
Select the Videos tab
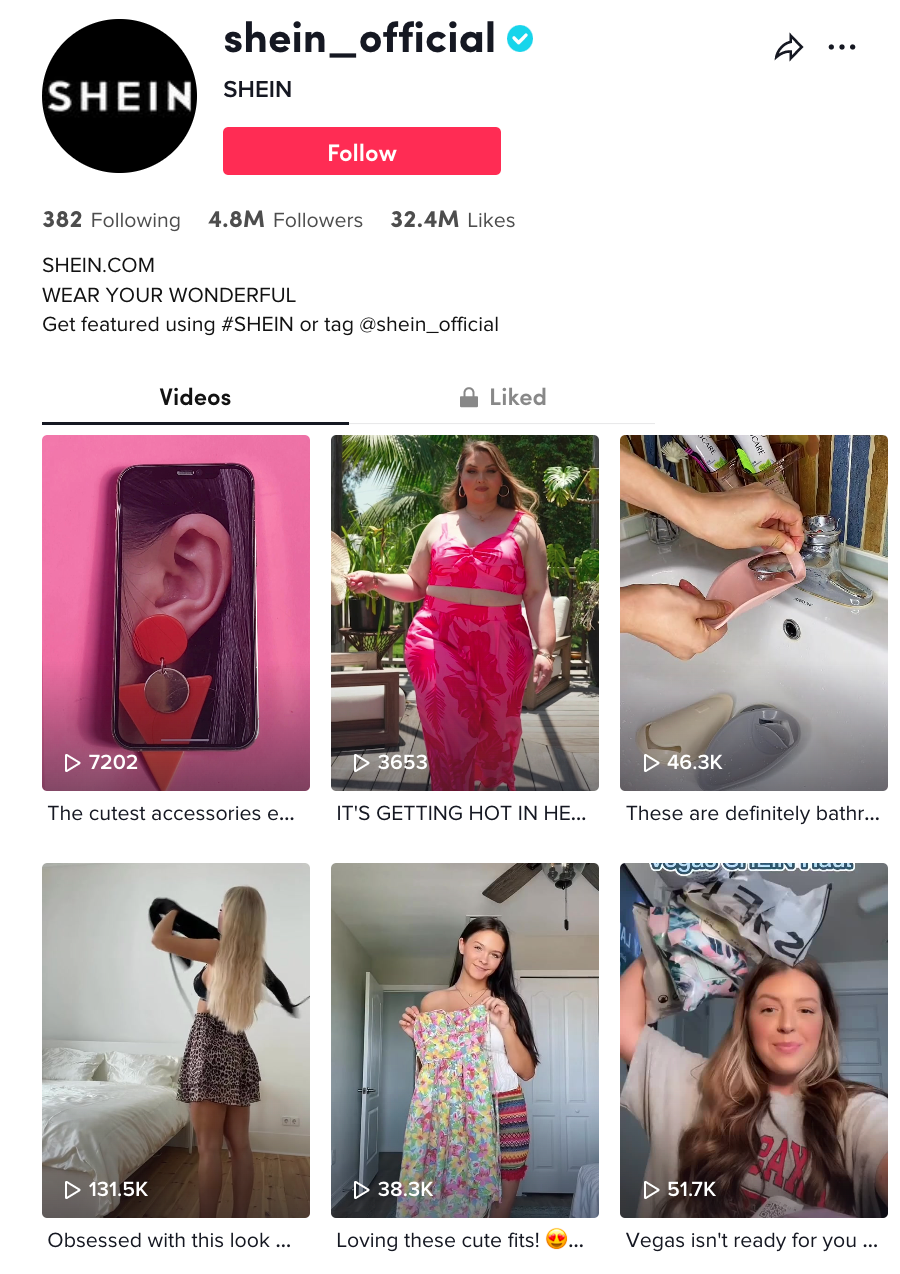pyautogui.click(x=195, y=397)
